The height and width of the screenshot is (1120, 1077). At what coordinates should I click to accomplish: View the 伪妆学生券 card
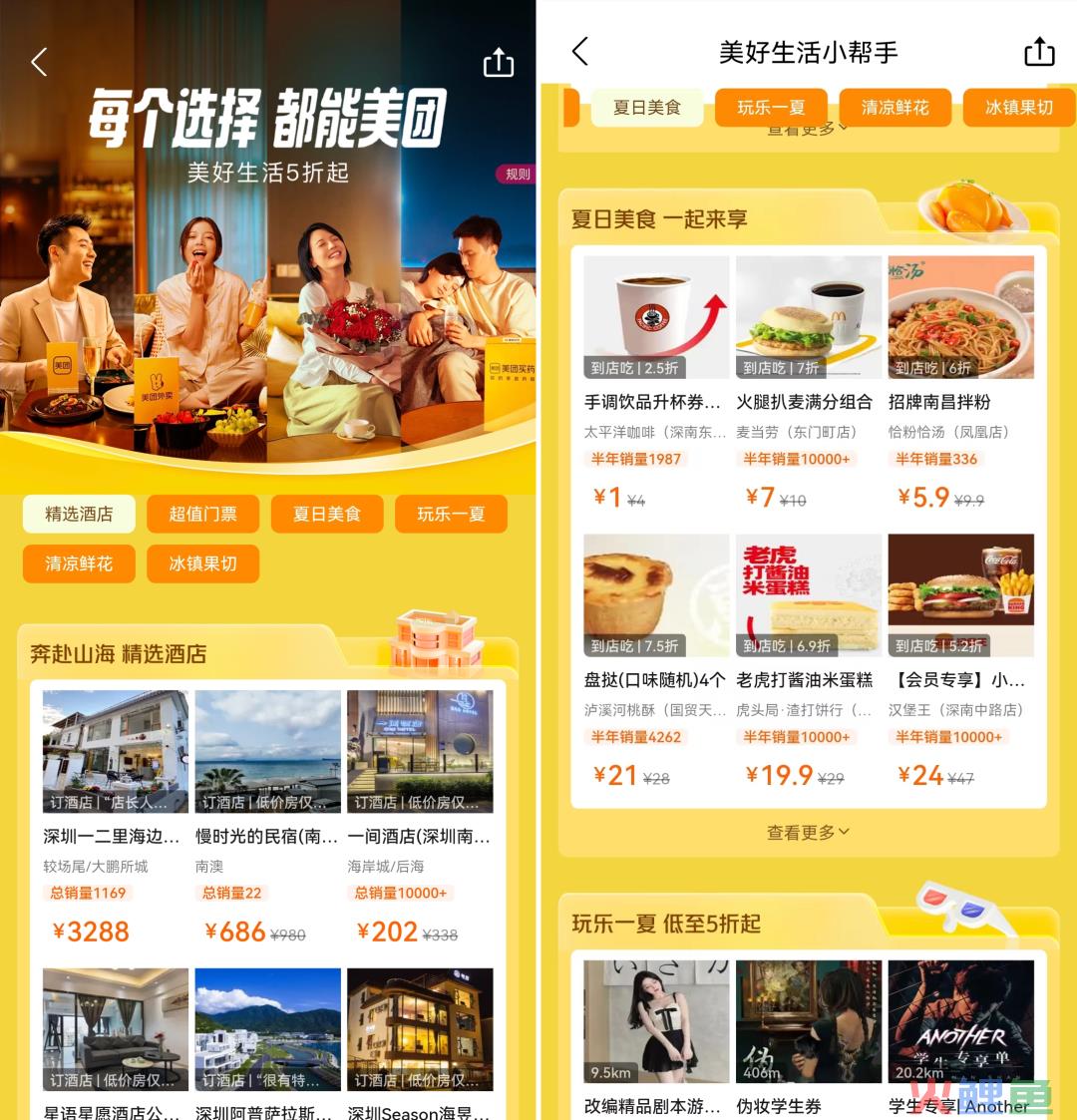(x=808, y=1037)
